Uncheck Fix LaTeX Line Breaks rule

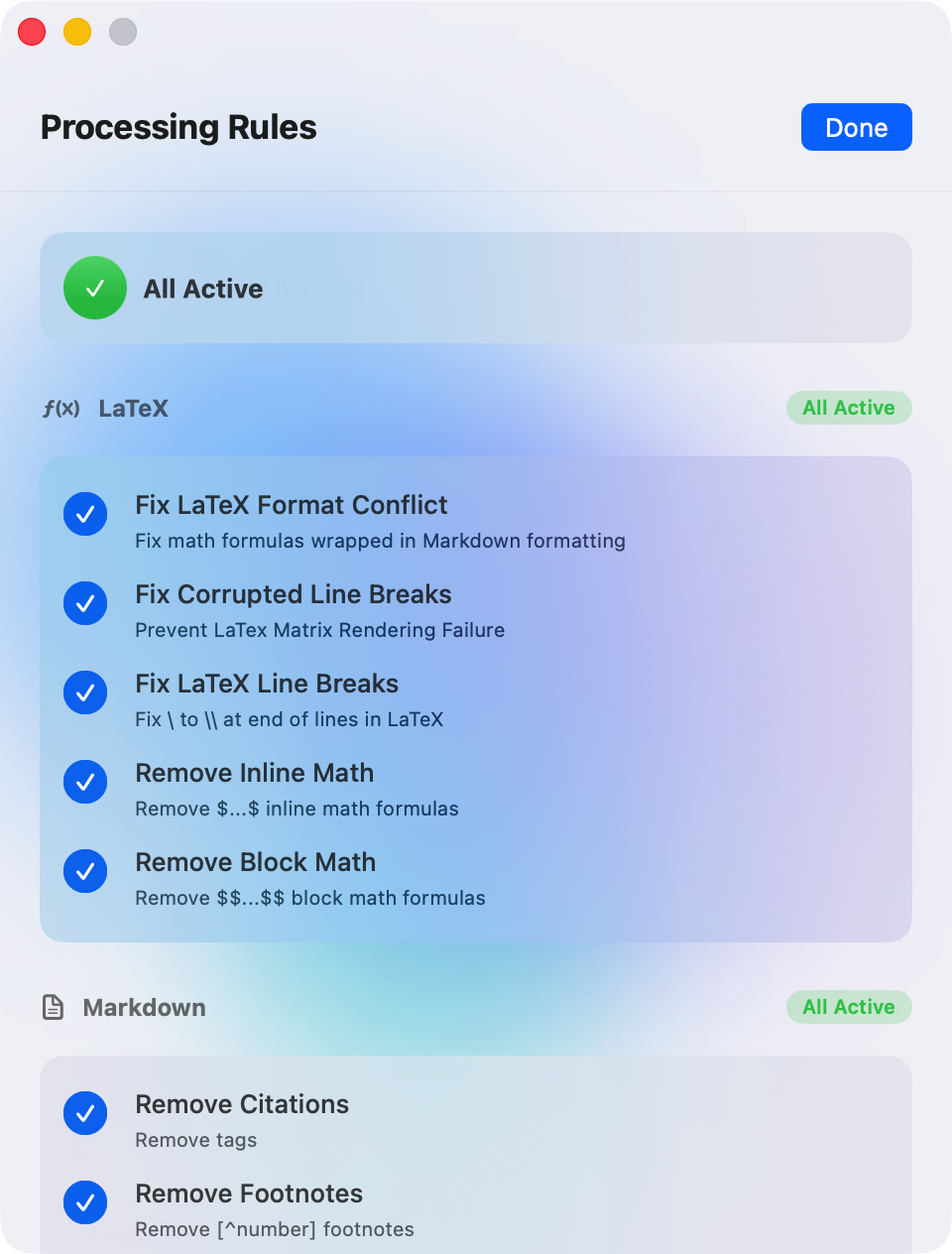pyautogui.click(x=85, y=692)
